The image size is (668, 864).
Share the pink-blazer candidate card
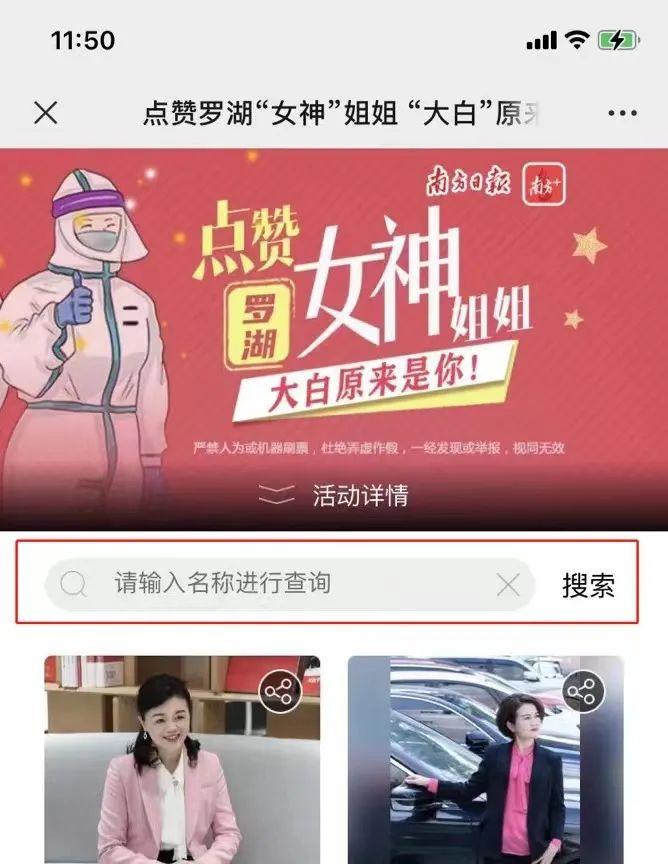coord(283,690)
